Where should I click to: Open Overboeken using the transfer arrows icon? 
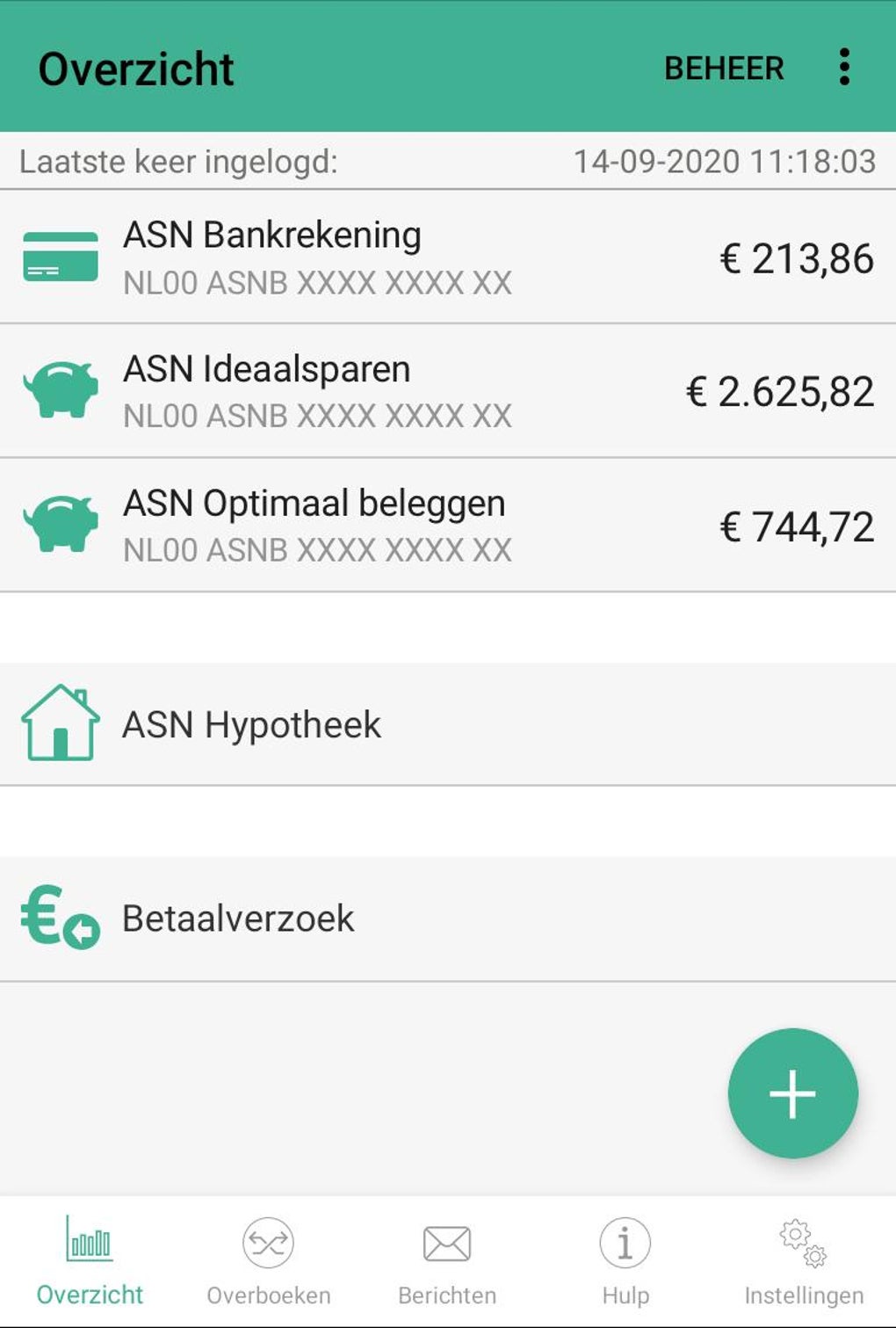268,1240
